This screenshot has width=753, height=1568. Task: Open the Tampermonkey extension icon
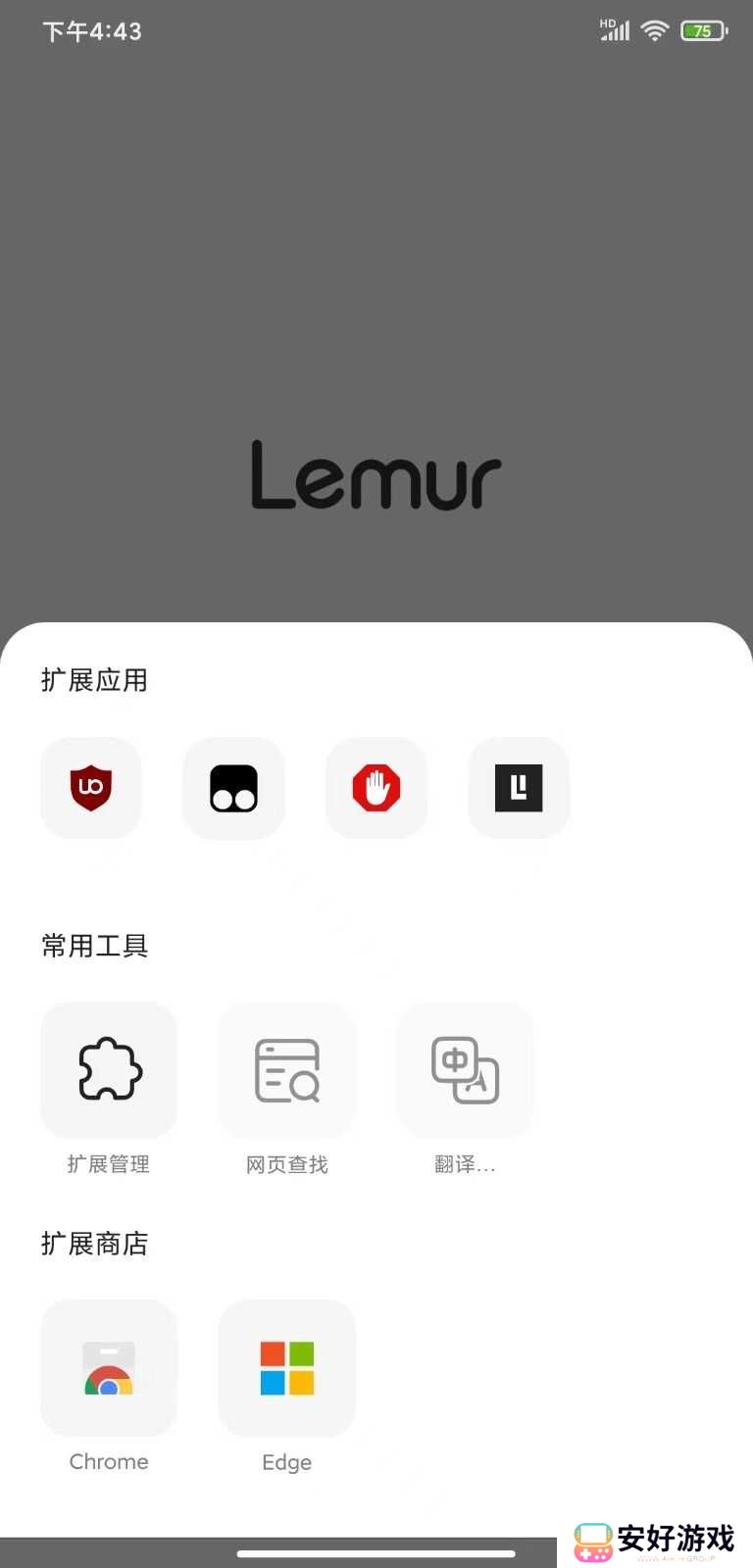coord(233,788)
